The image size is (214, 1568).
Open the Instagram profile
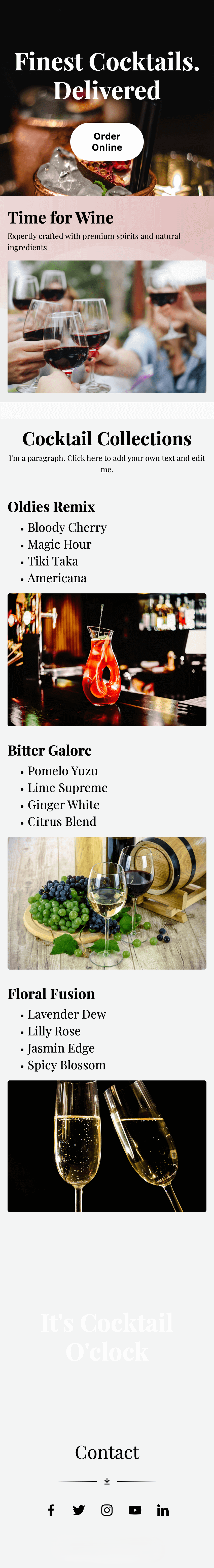pos(107,1510)
